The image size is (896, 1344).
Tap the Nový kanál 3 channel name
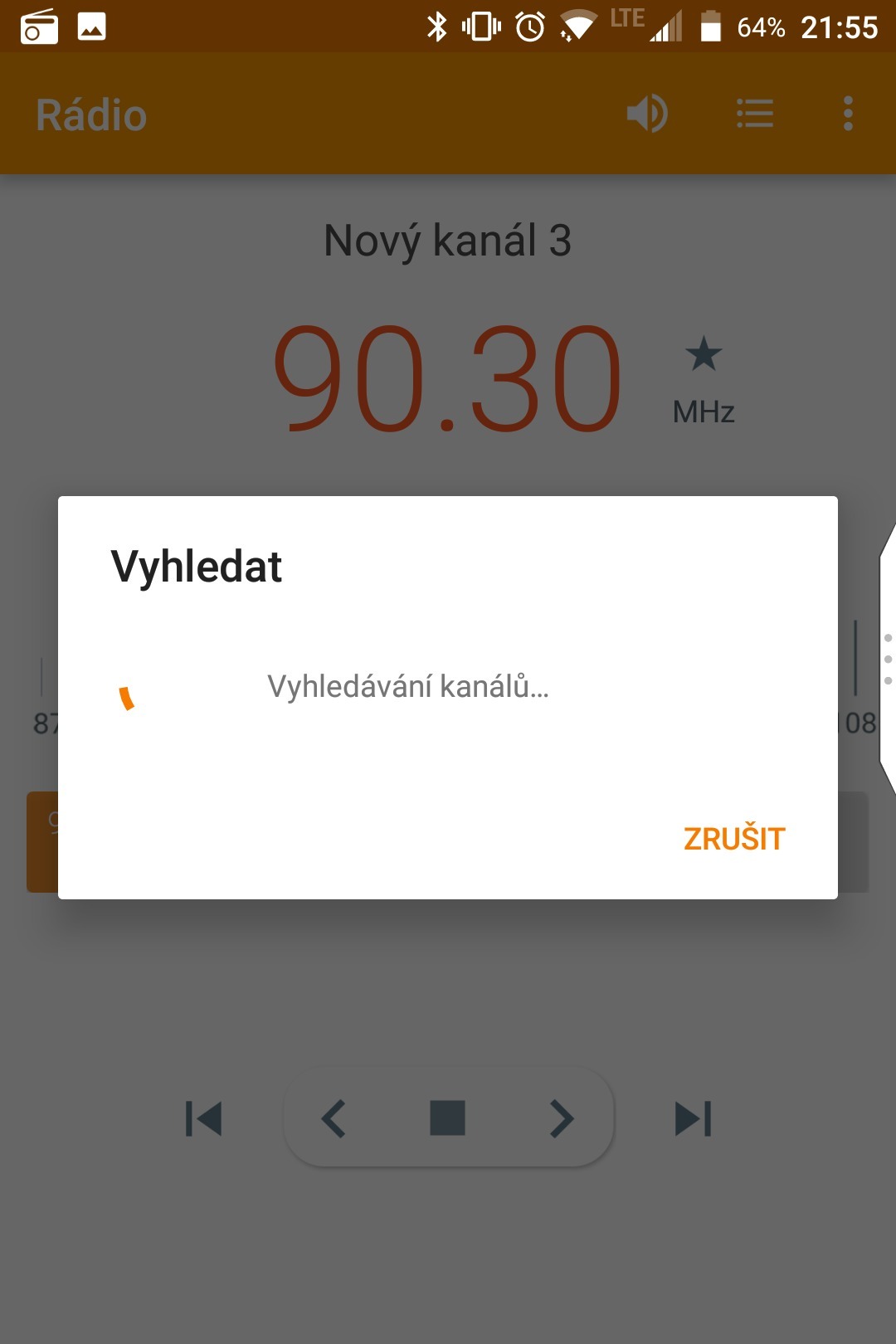(x=447, y=241)
